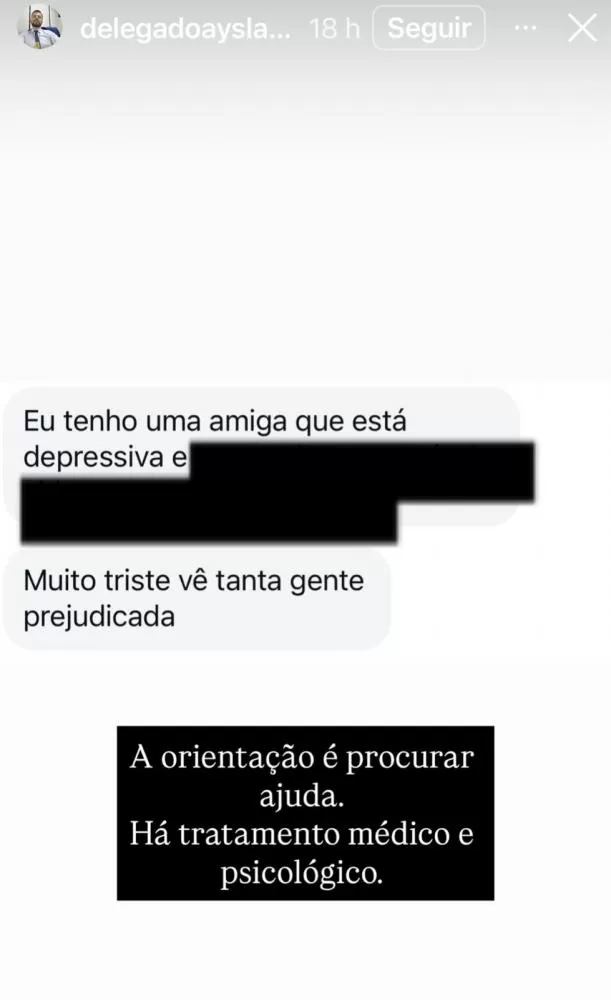Open the delegadoaysla profile username
The image size is (611, 1000).
[185, 29]
